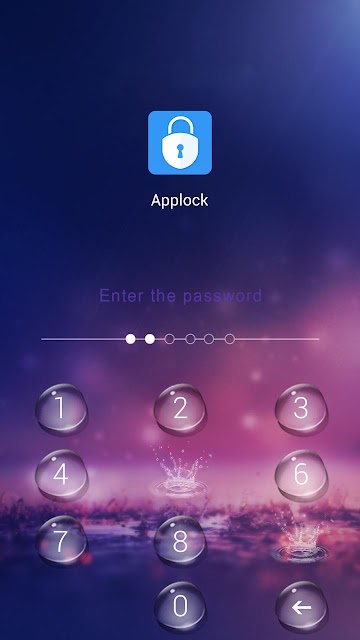This screenshot has height=640, width=360.
Task: Tap the 4 water drop key
Action: [x=61, y=475]
